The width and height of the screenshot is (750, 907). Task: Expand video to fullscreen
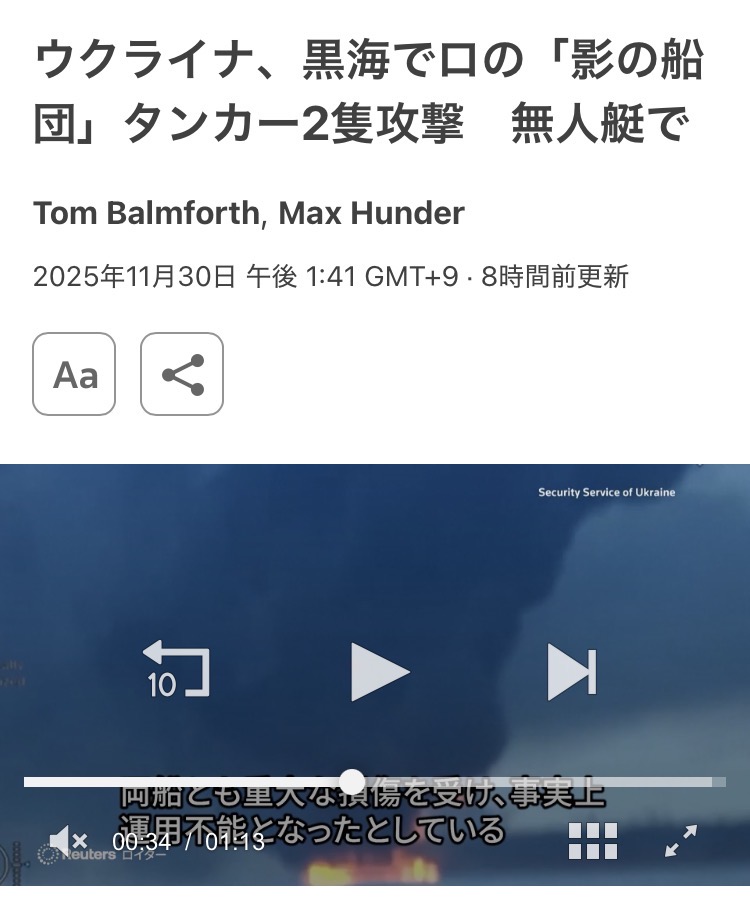(681, 841)
